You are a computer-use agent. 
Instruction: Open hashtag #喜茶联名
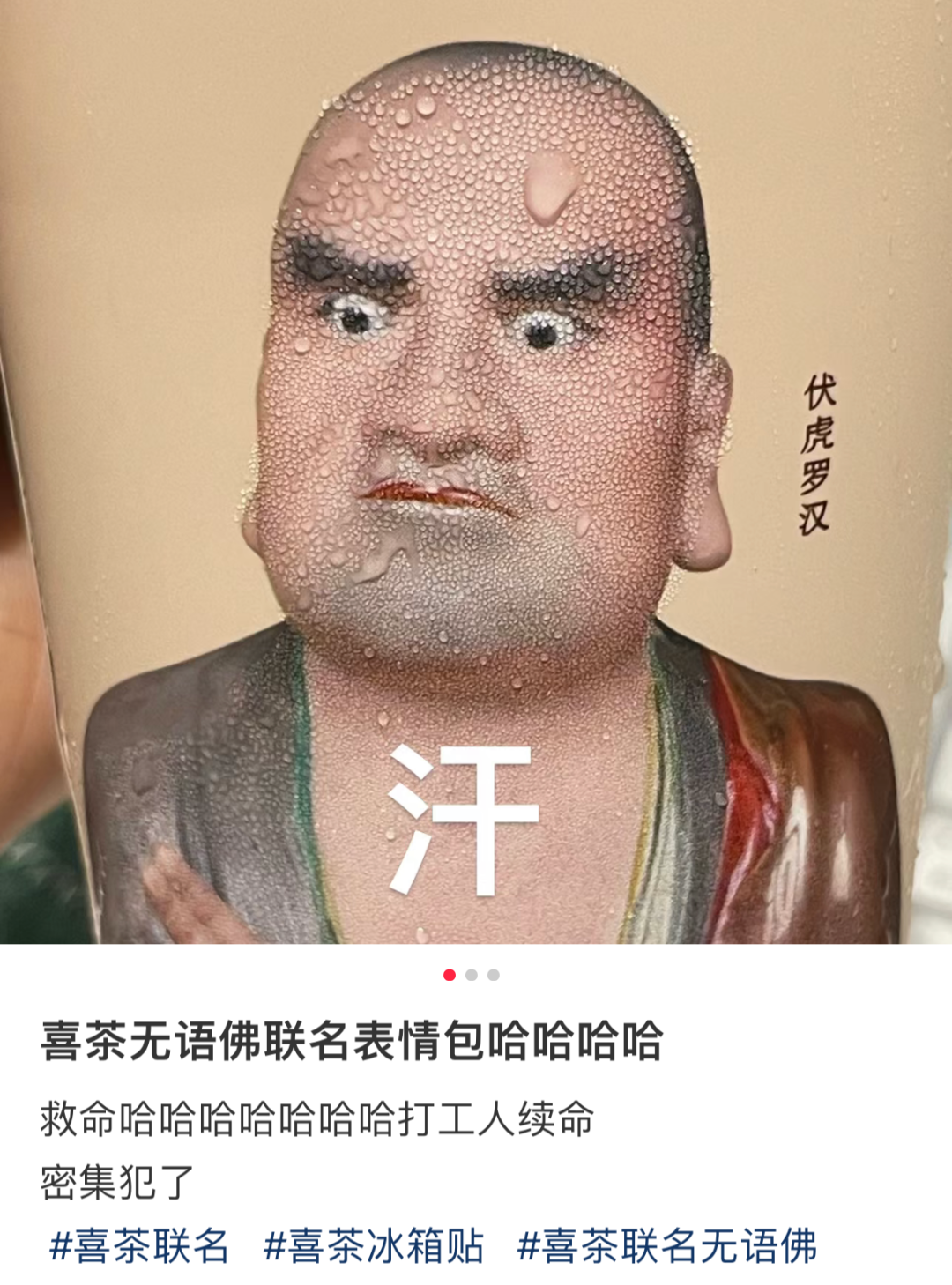pos(139,1246)
